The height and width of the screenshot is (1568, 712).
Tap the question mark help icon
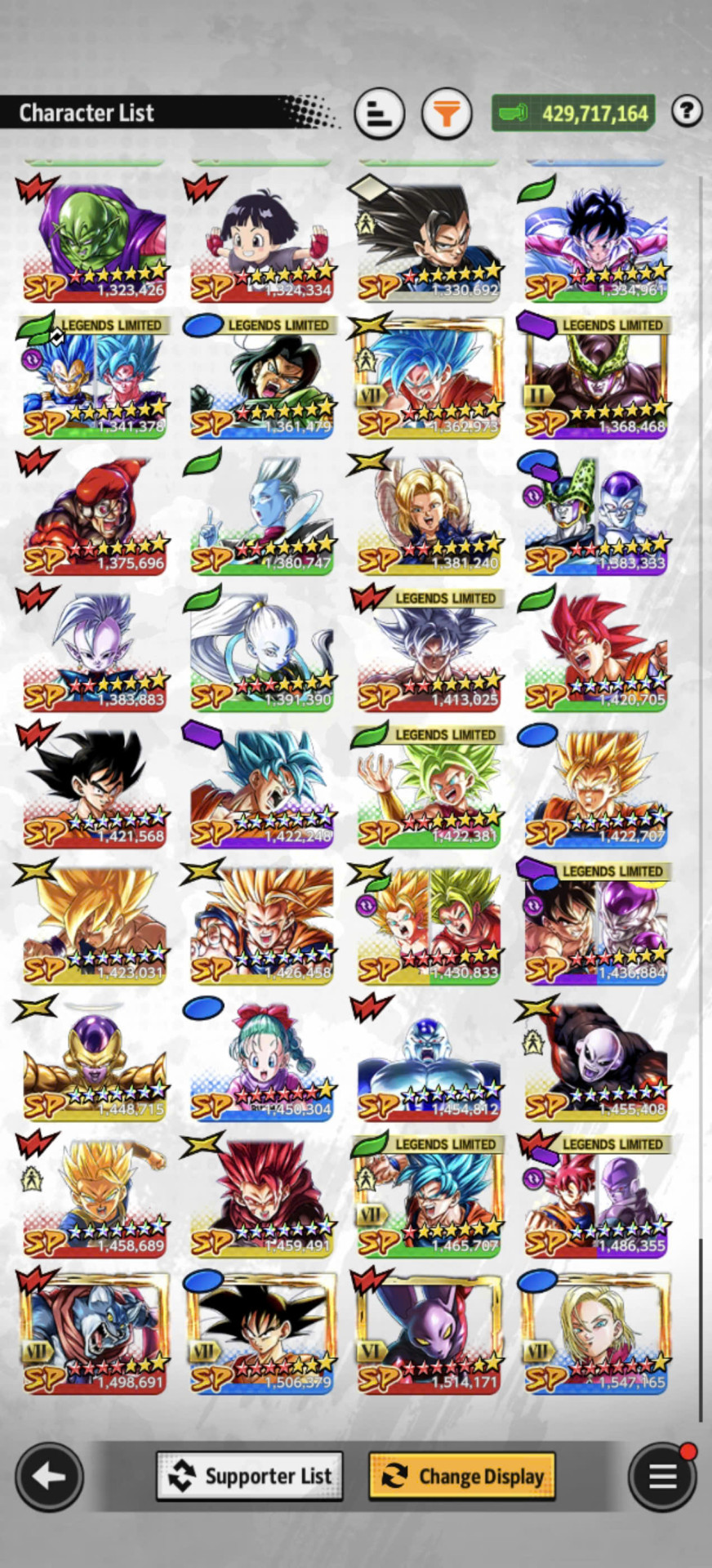(x=687, y=110)
